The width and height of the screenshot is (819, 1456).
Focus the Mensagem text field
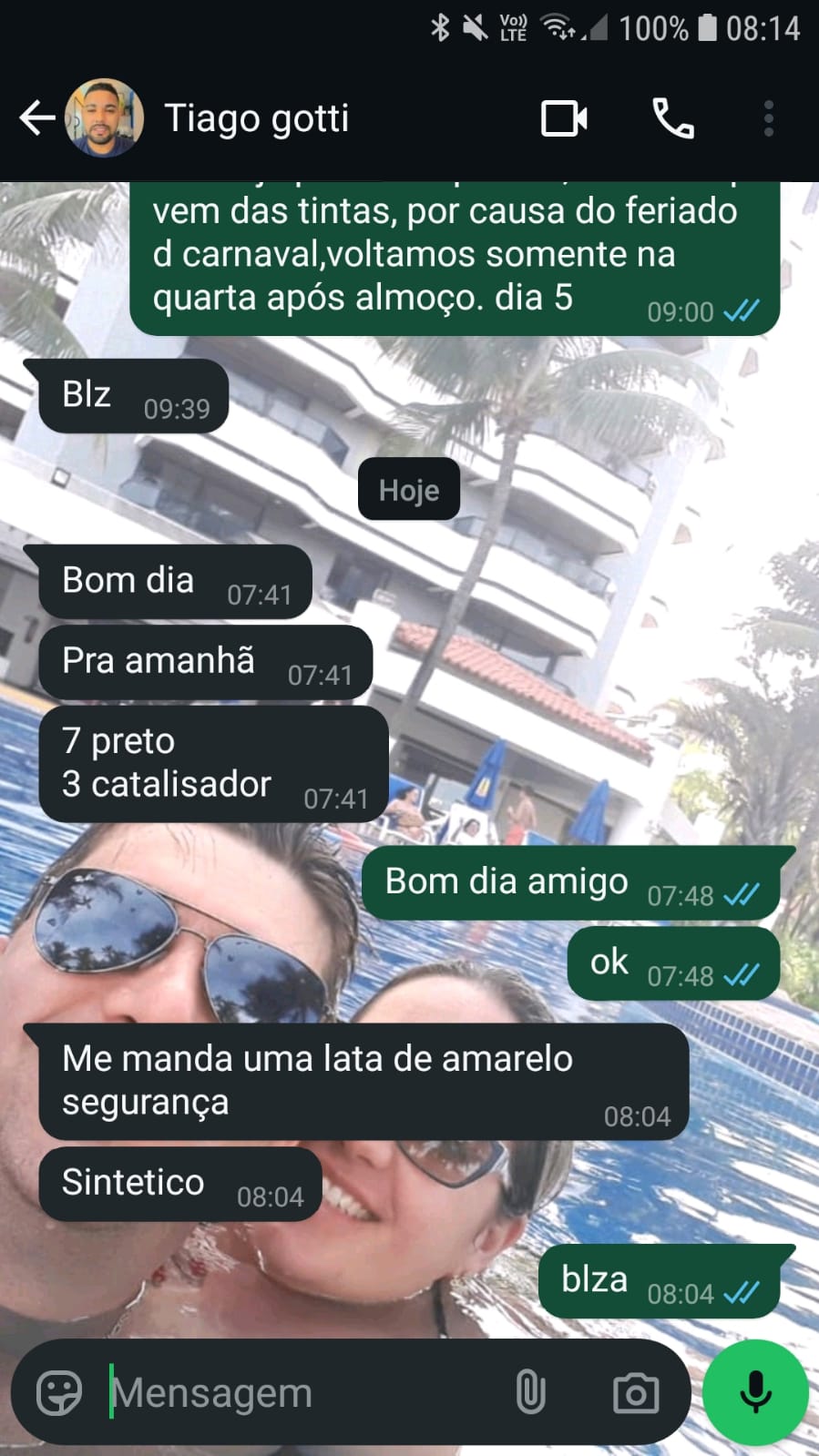pos(301,1392)
